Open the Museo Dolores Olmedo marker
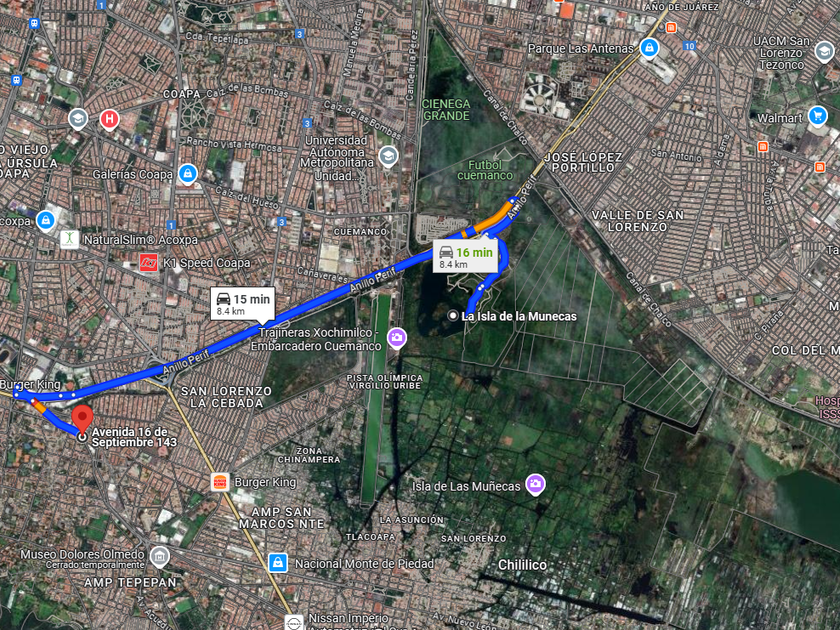 [160, 554]
